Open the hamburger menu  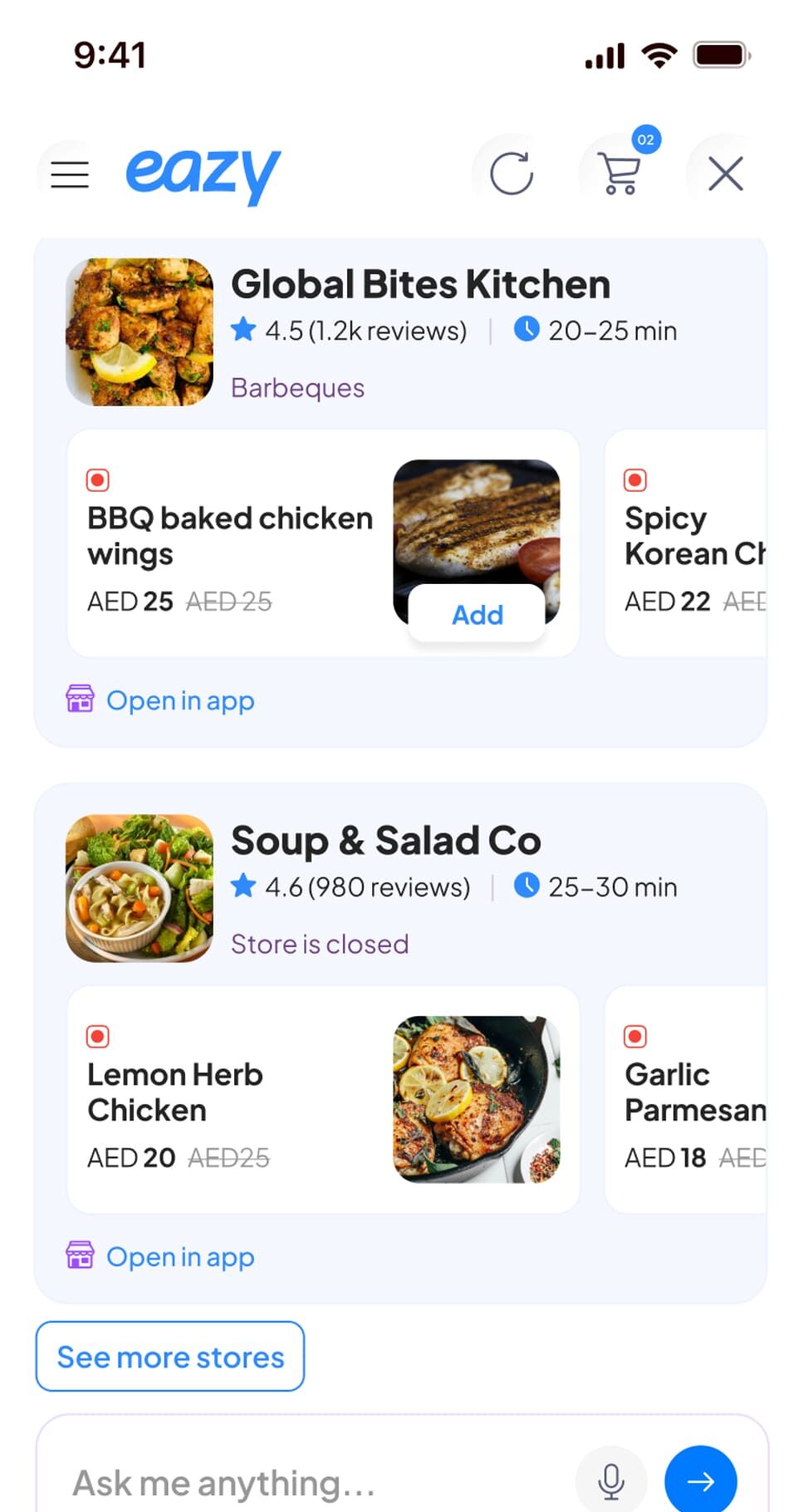(70, 174)
